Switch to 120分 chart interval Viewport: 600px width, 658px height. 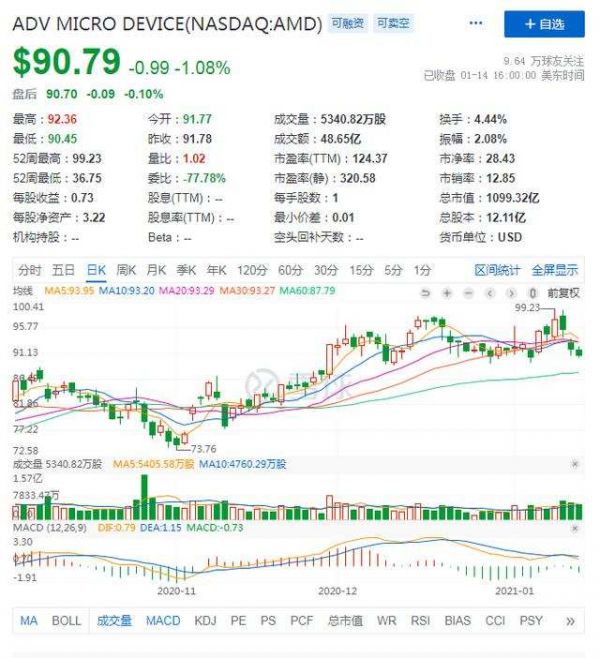(252, 270)
